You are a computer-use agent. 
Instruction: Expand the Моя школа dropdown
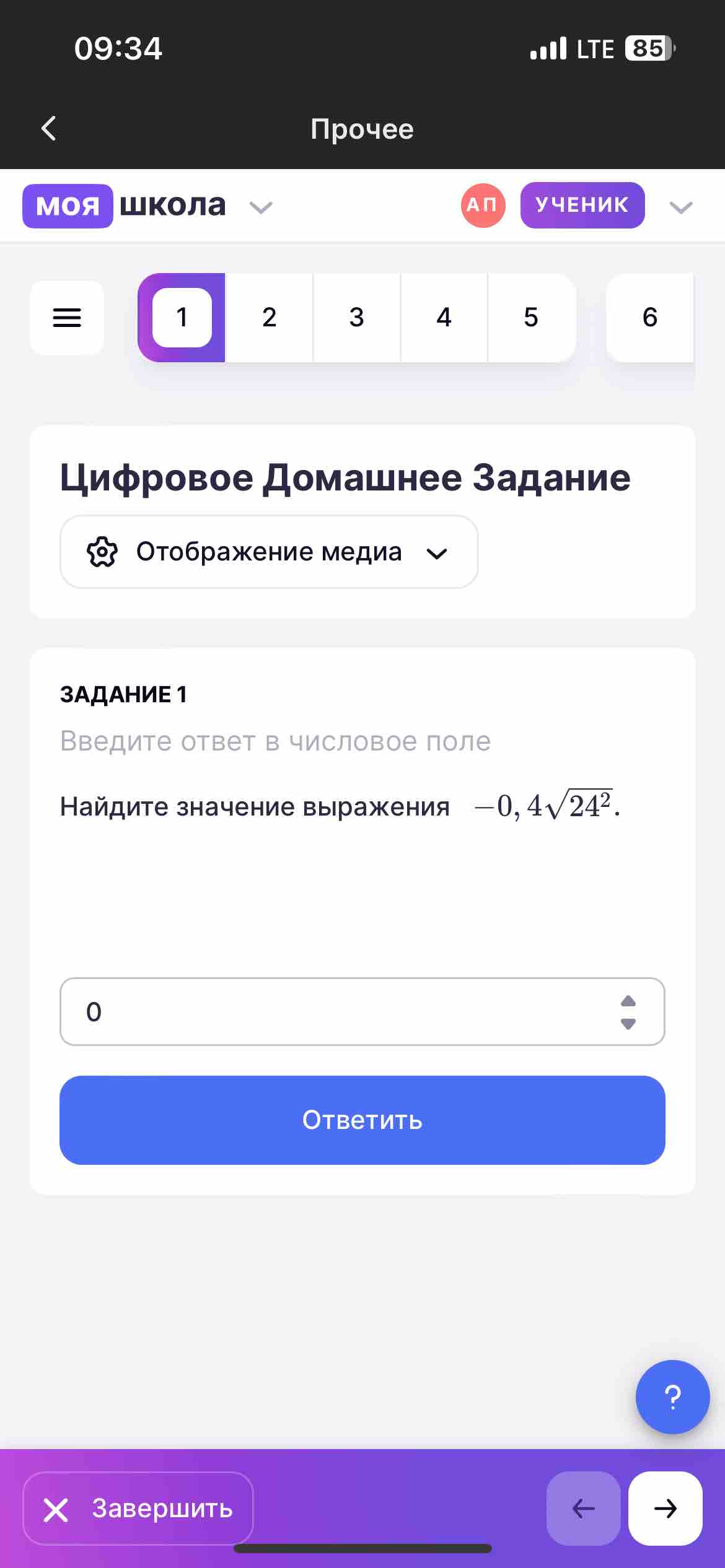[261, 207]
